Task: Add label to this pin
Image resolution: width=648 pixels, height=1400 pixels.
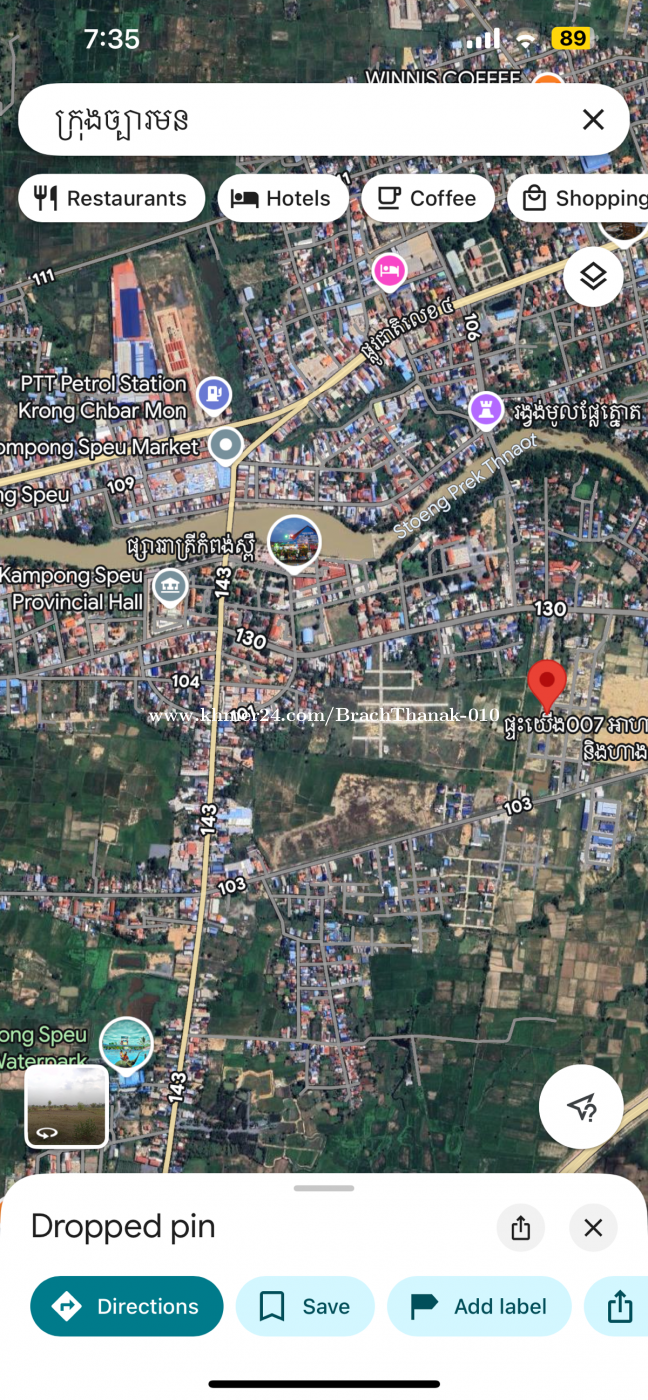Action: point(479,1306)
